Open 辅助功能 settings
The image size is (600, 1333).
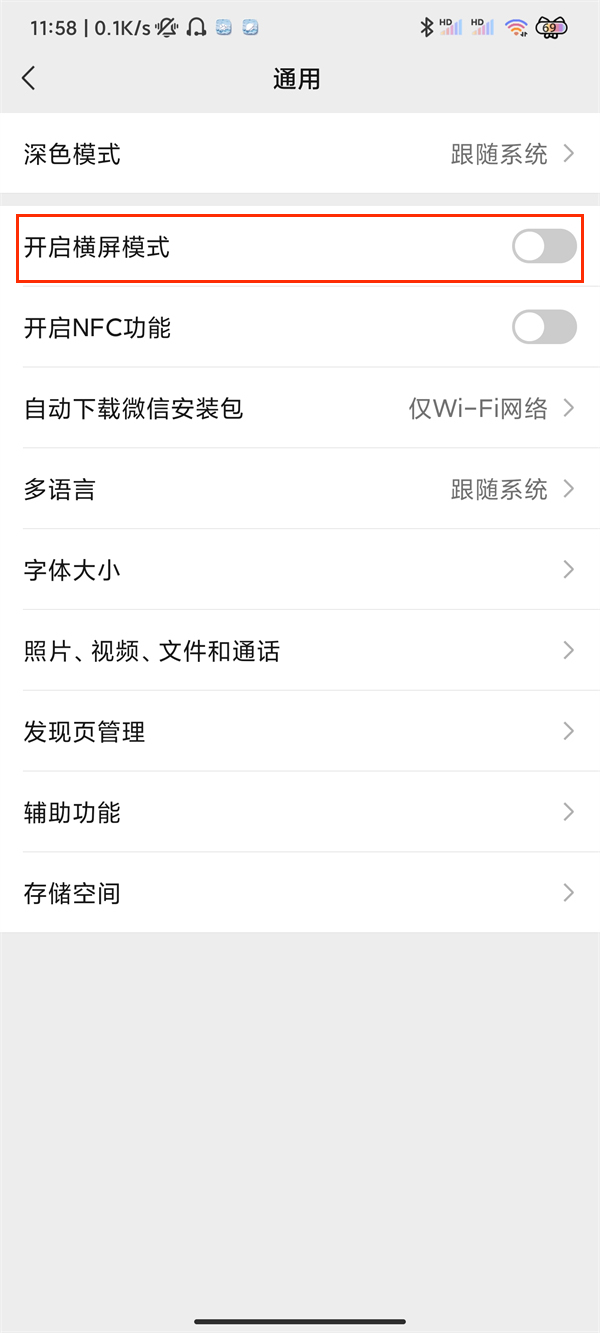(300, 812)
